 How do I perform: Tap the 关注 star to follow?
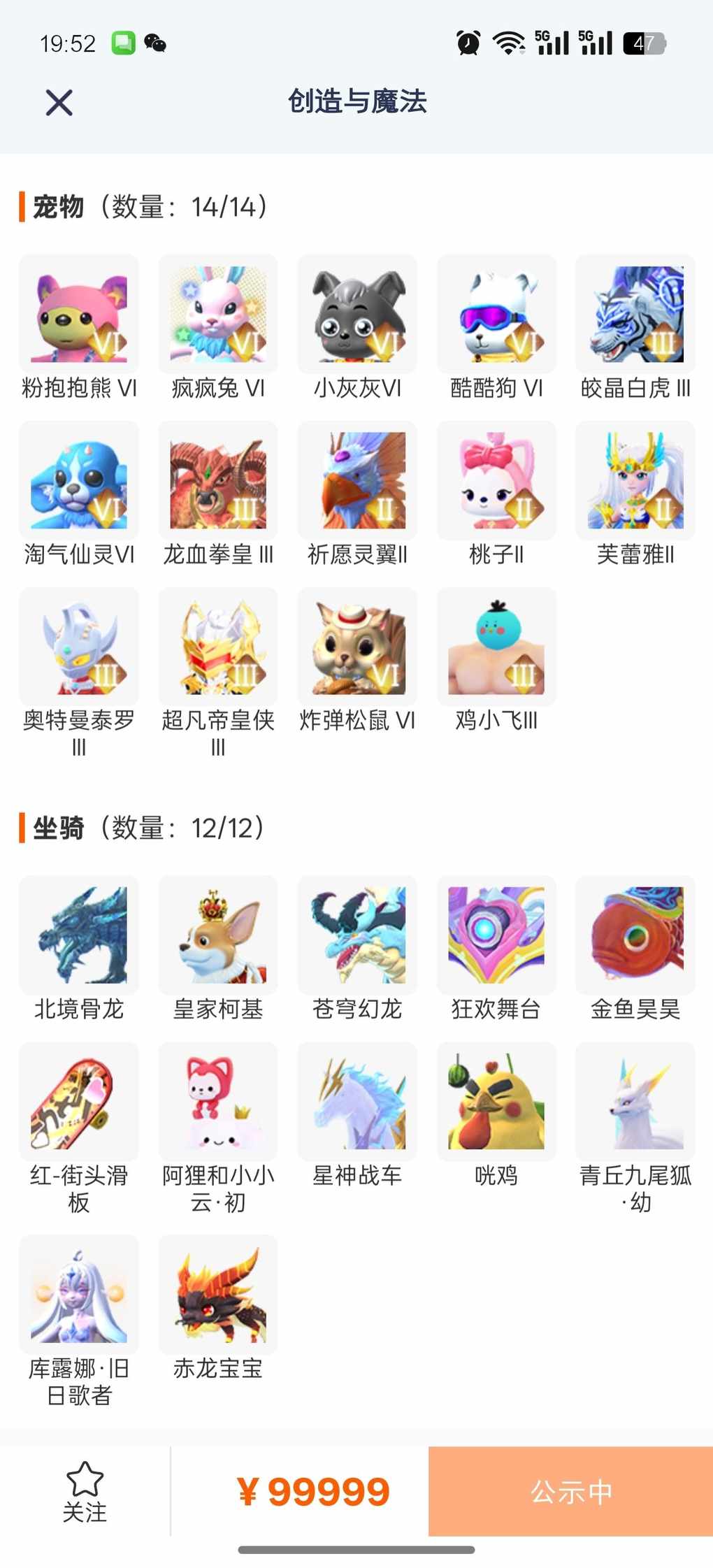pyautogui.click(x=85, y=1492)
